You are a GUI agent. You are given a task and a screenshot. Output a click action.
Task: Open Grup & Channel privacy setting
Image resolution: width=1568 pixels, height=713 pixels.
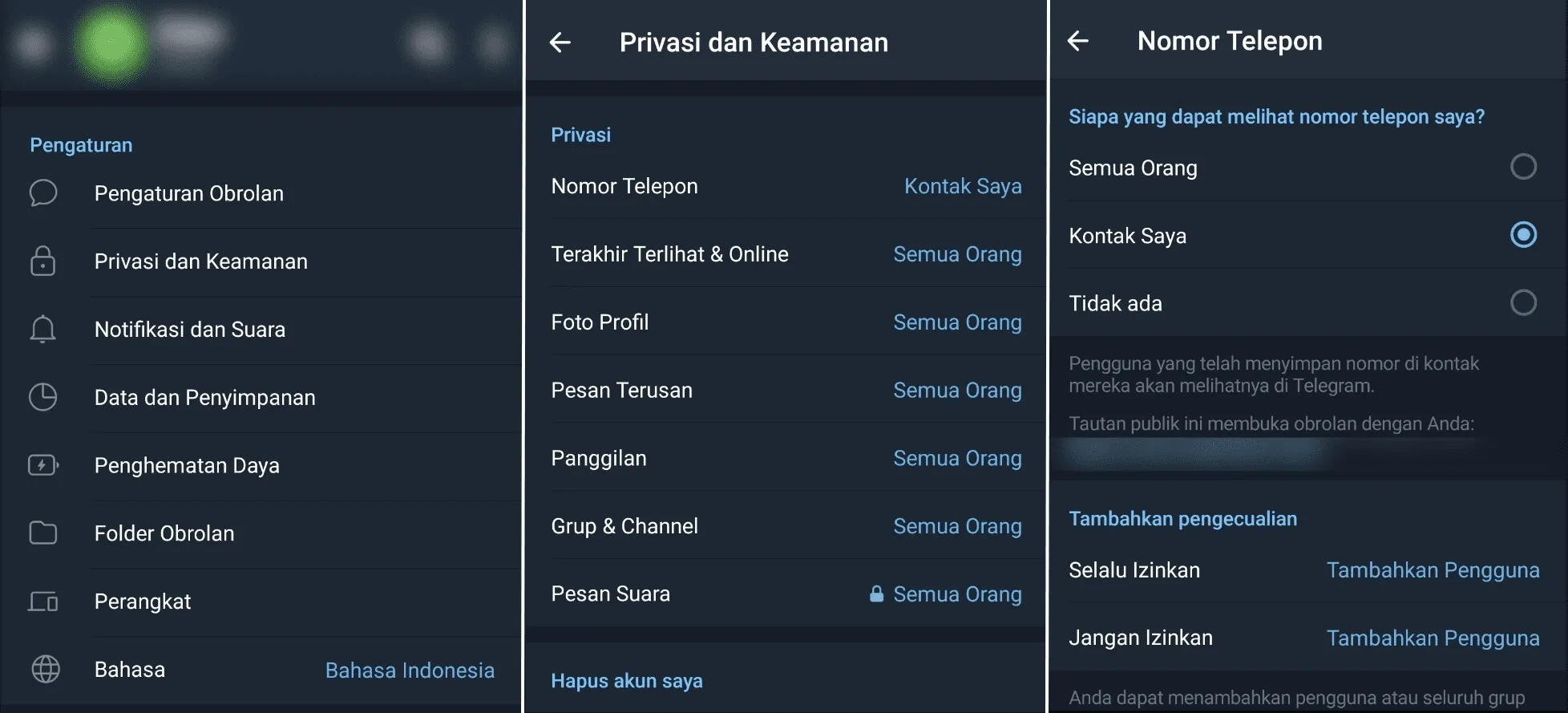786,526
